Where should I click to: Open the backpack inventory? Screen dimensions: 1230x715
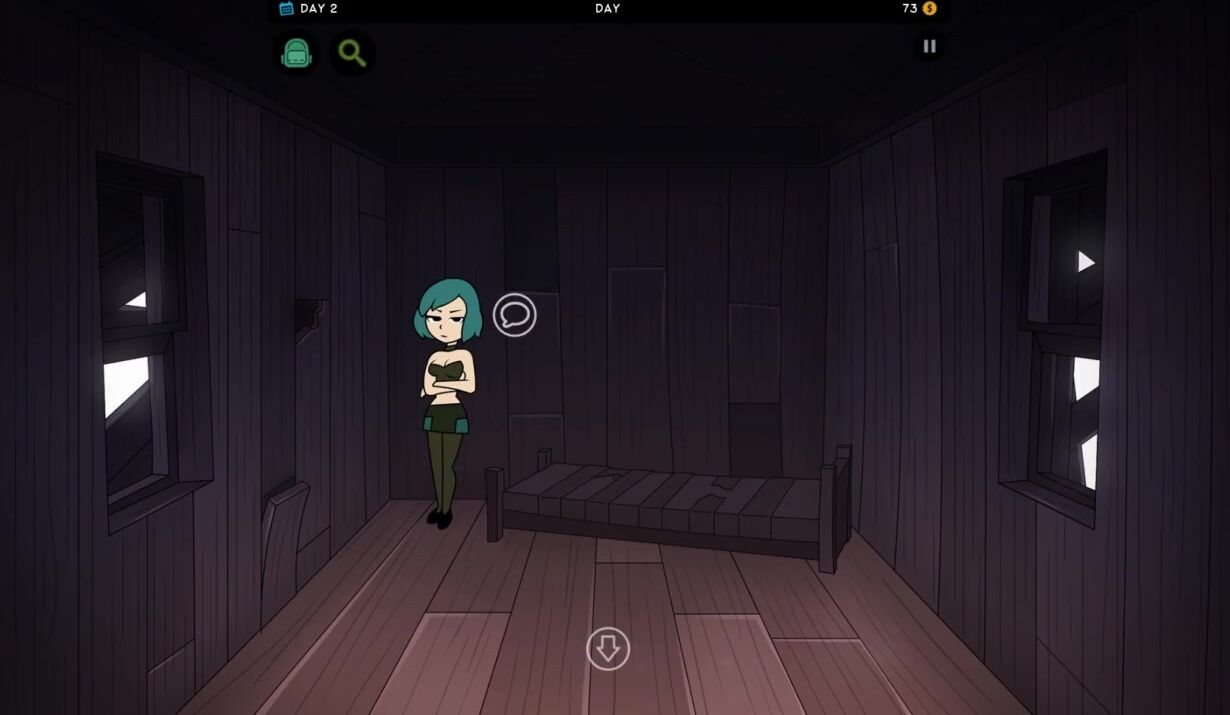click(297, 53)
